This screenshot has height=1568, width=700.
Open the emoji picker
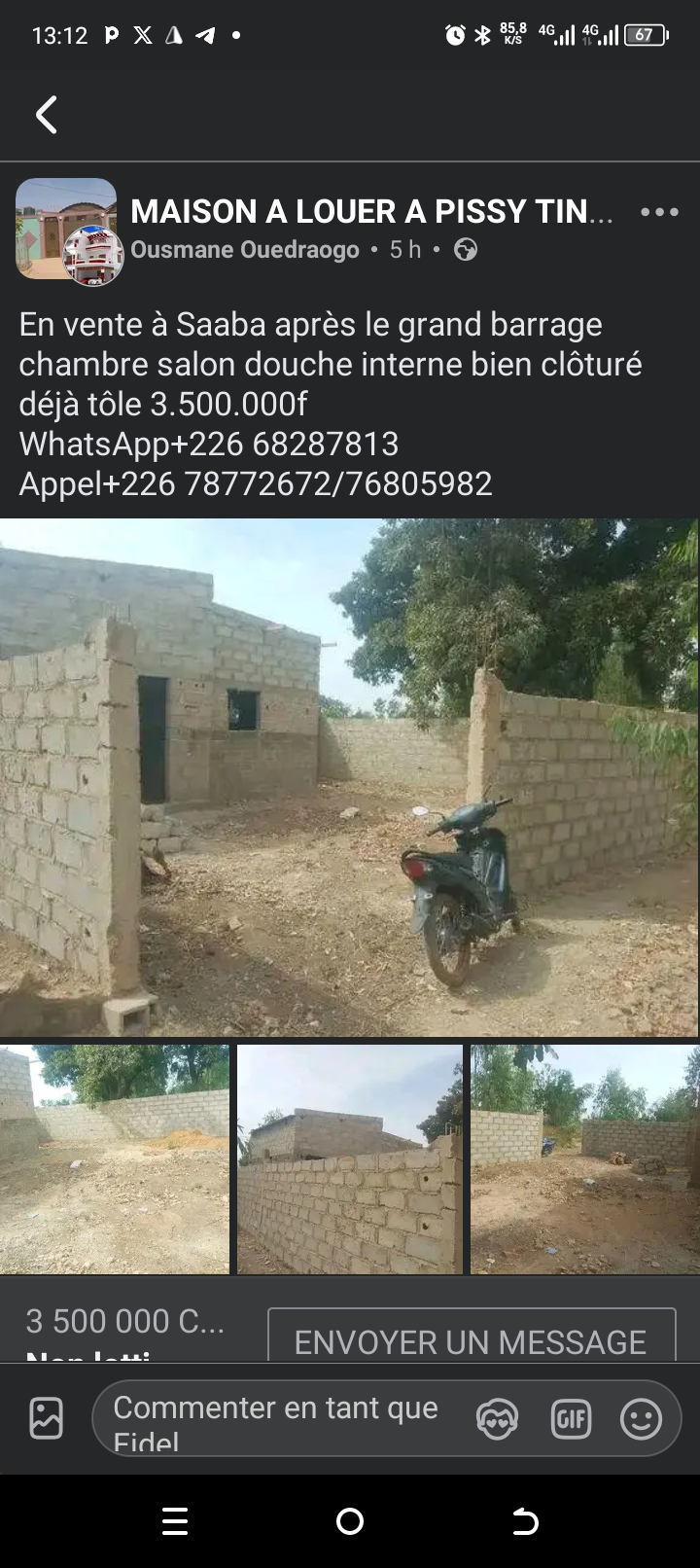[642, 1419]
